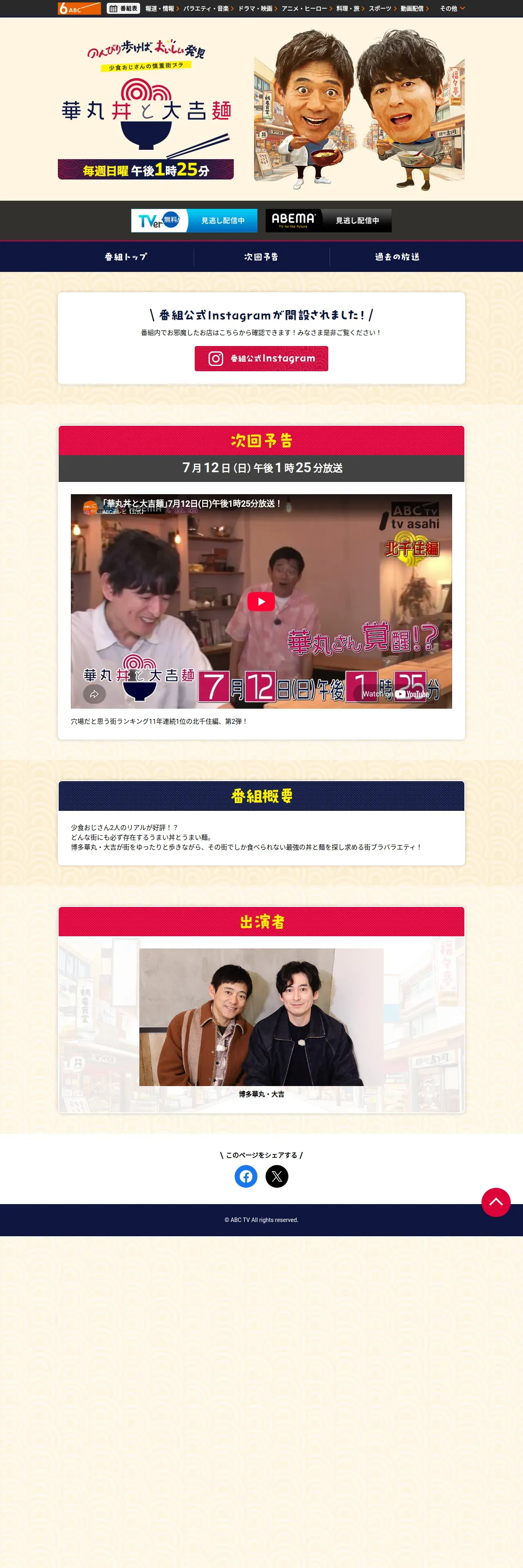Open the ABEMA 見逃し配信中 banner
This screenshot has height=1568, width=523.
[x=328, y=220]
